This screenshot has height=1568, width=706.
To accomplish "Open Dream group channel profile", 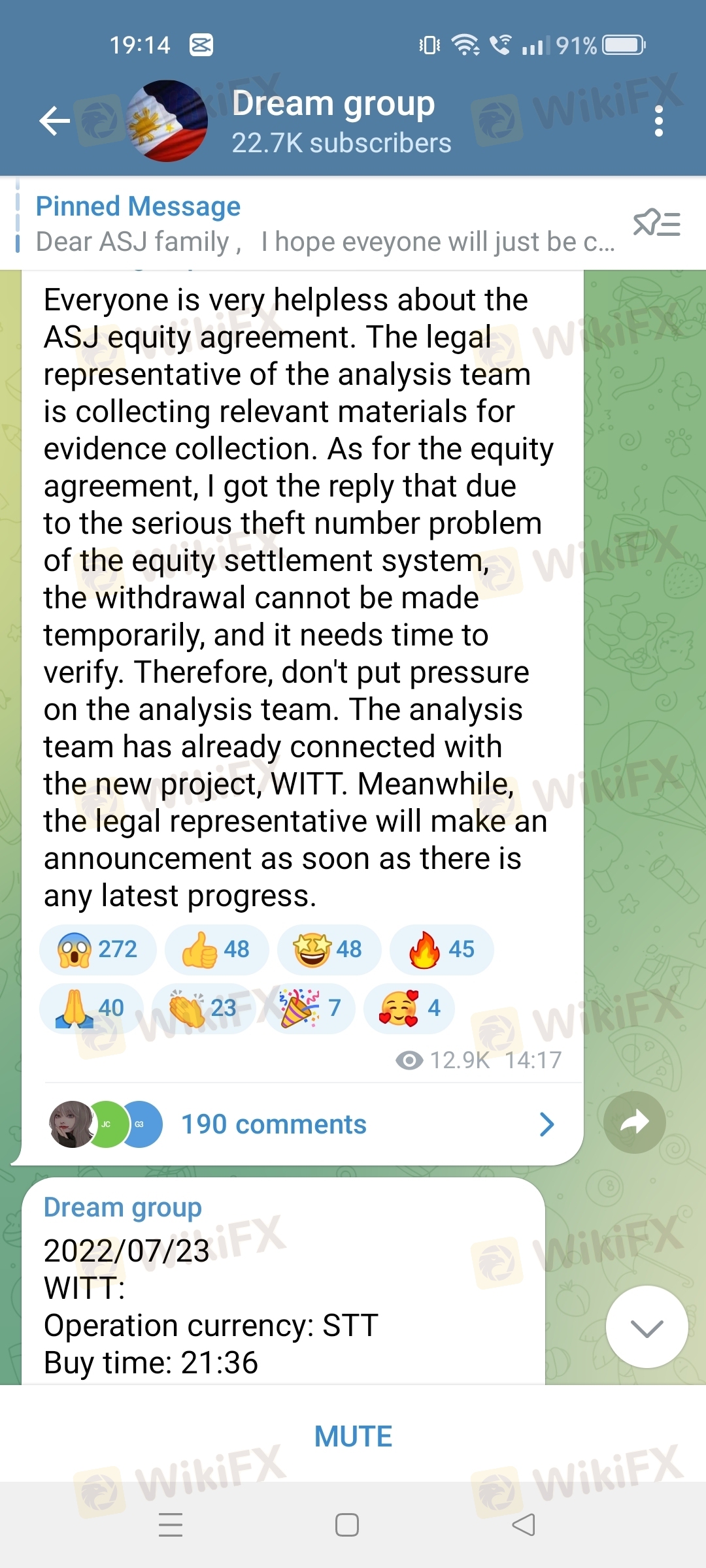I will (x=333, y=122).
